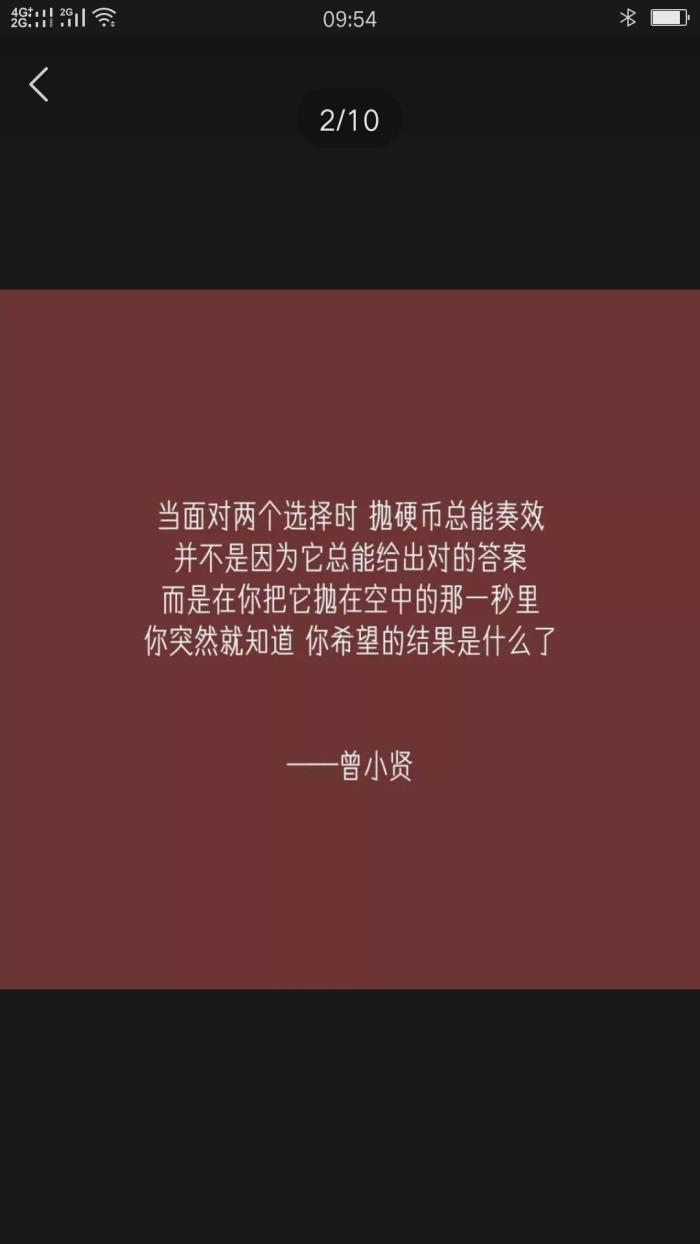Tap the quote image by 曾小贤
This screenshot has height=1244, width=700.
(x=350, y=640)
